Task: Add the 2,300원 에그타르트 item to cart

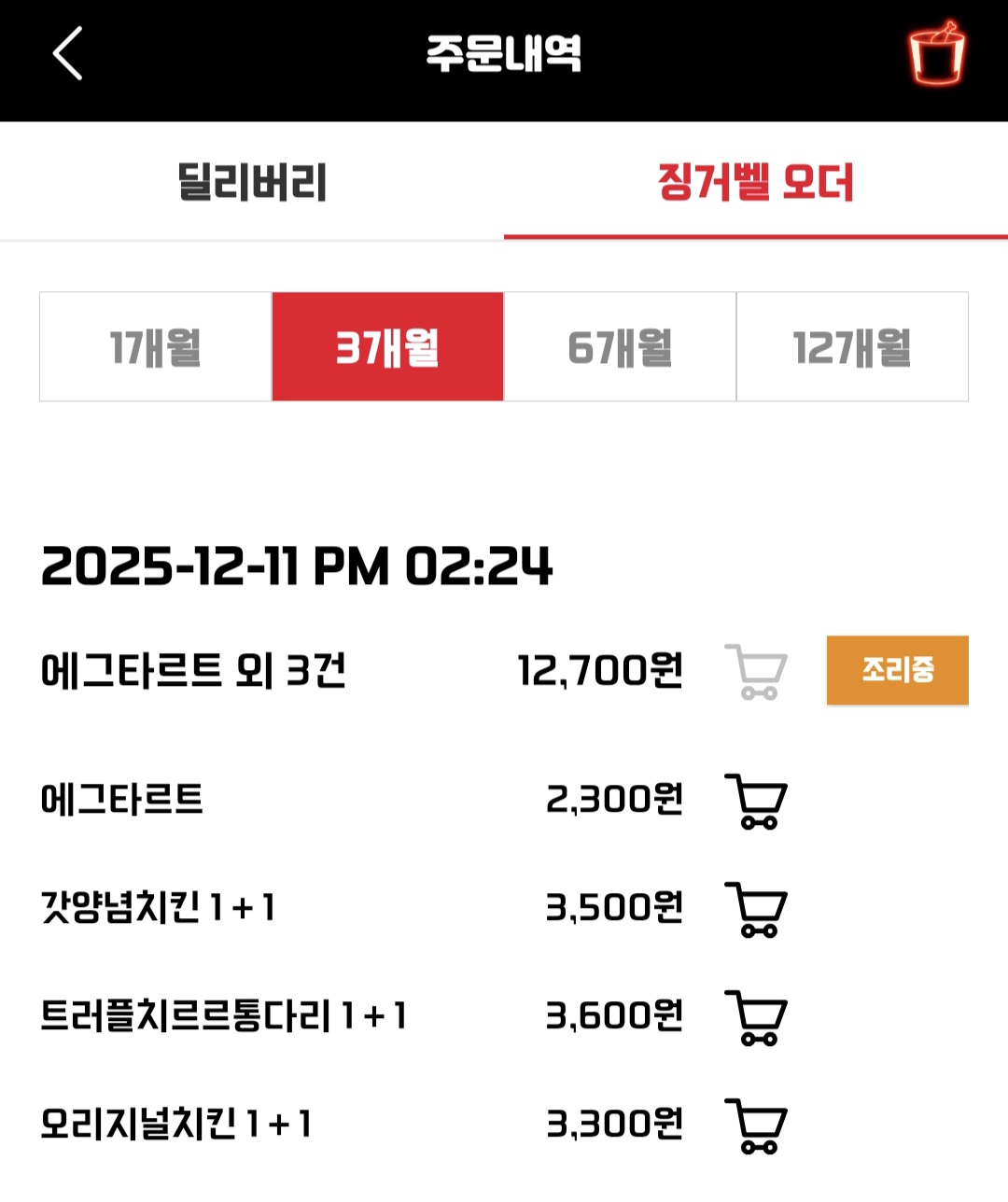Action: point(756,802)
